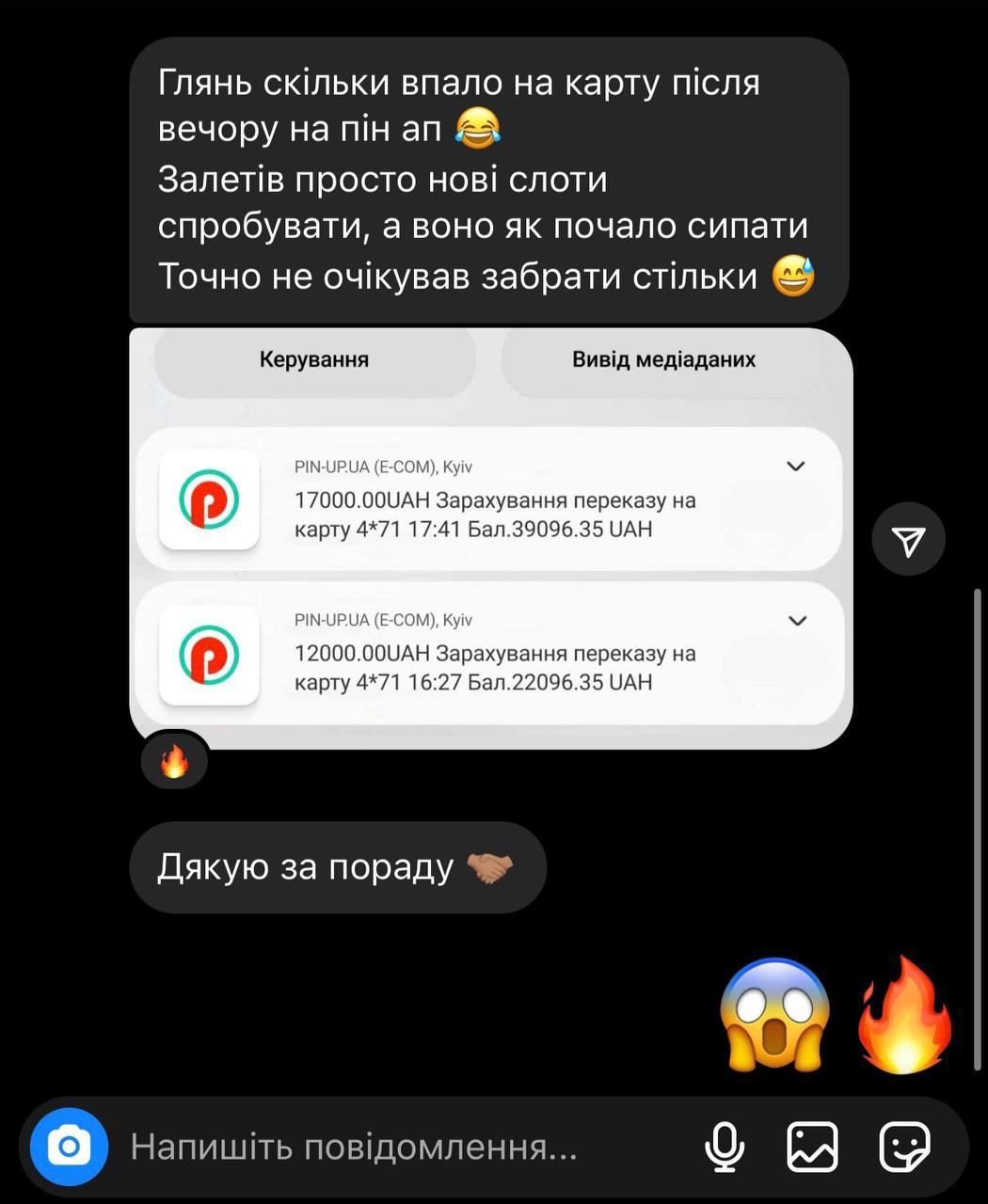Open the sticker picker

904,1147
